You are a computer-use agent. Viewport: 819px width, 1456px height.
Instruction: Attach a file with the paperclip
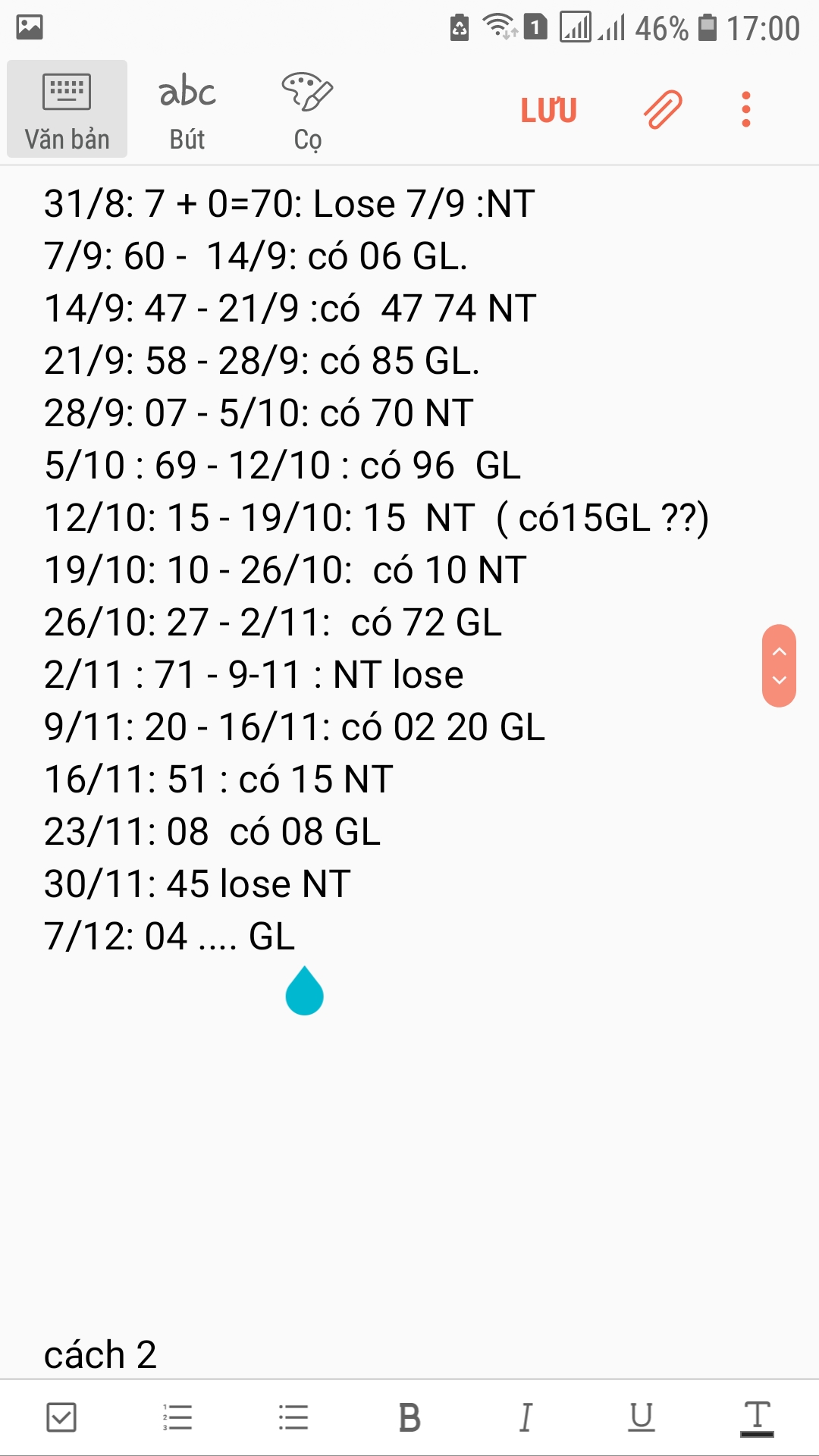click(x=663, y=109)
